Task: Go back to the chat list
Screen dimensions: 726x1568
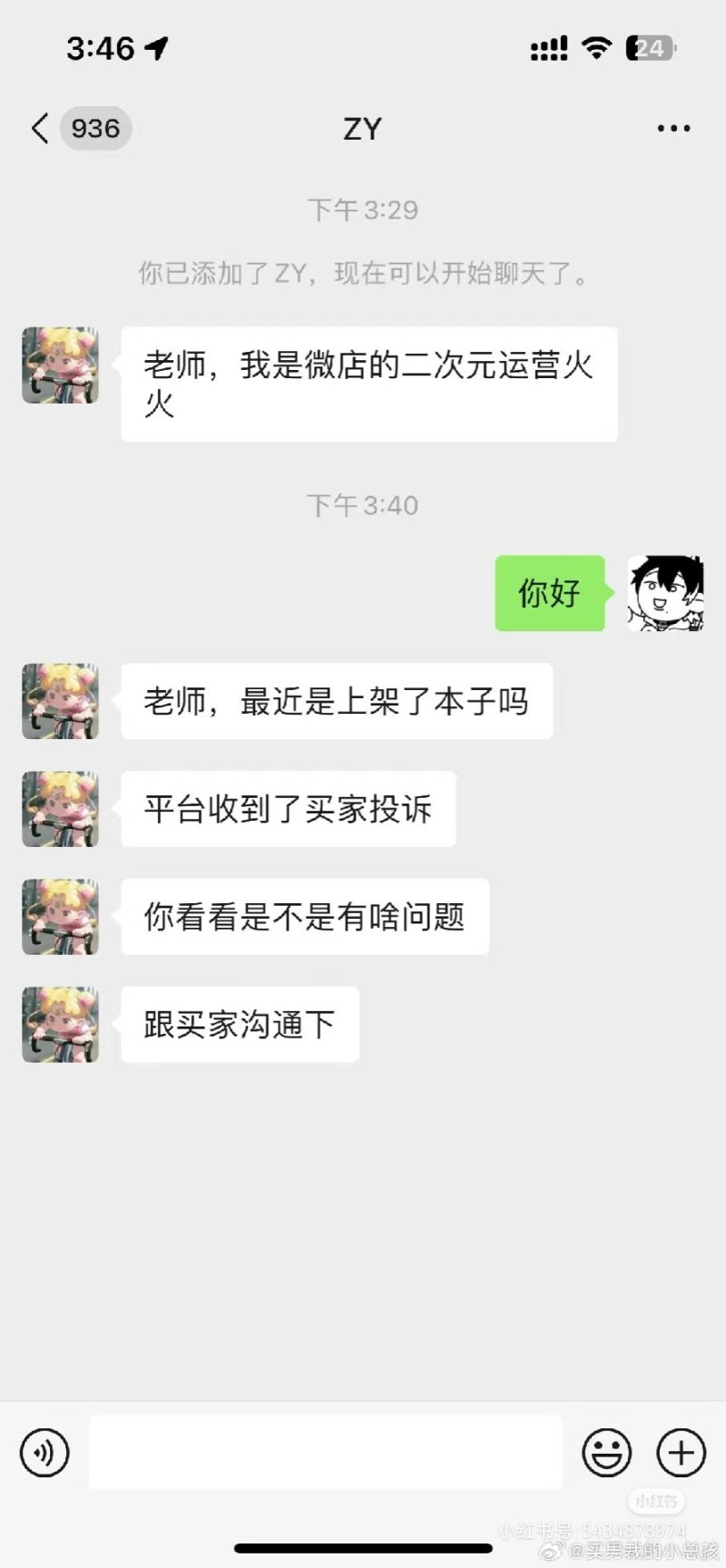Action: [41, 129]
